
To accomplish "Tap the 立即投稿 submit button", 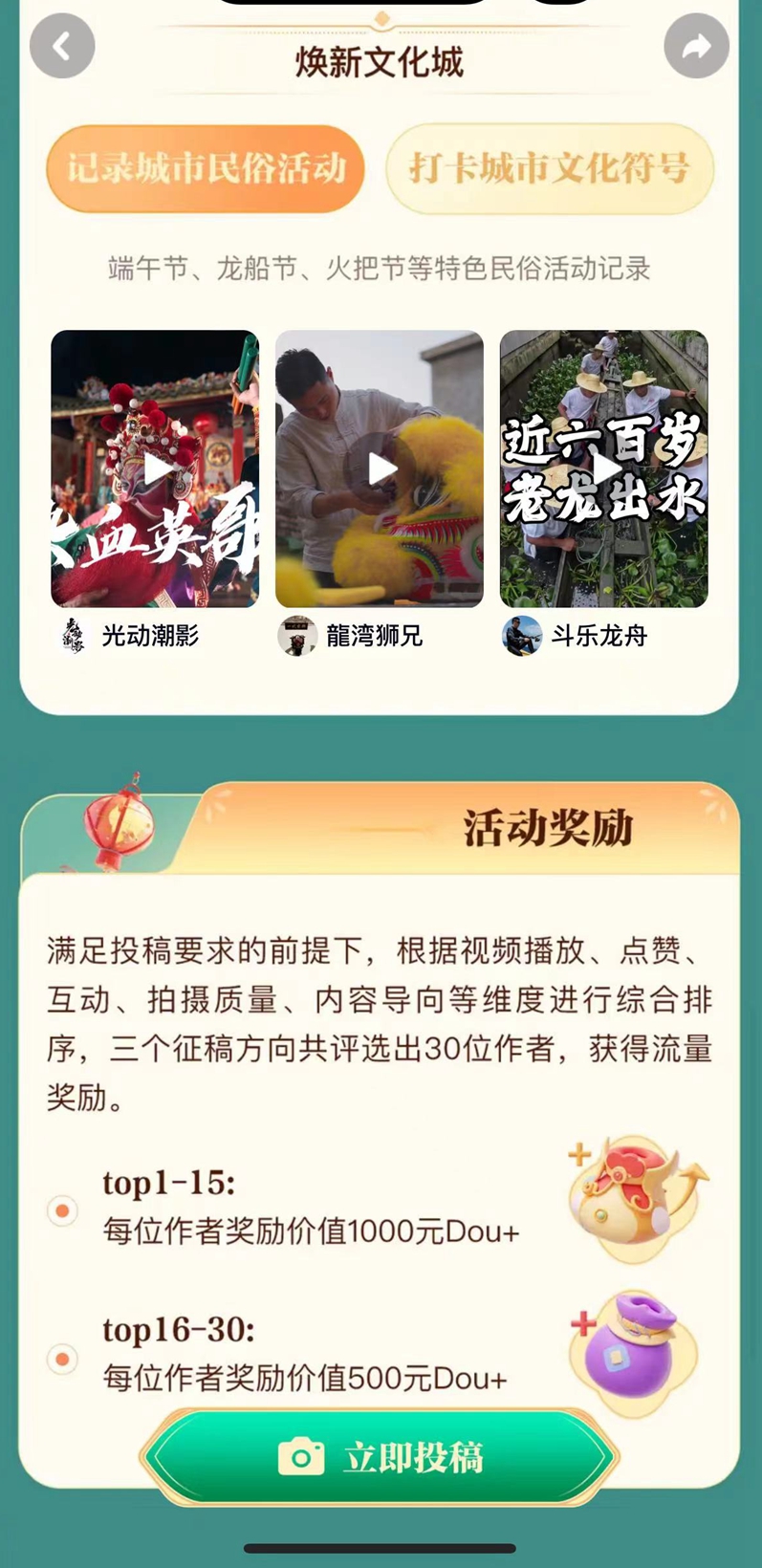I will coord(381,1458).
